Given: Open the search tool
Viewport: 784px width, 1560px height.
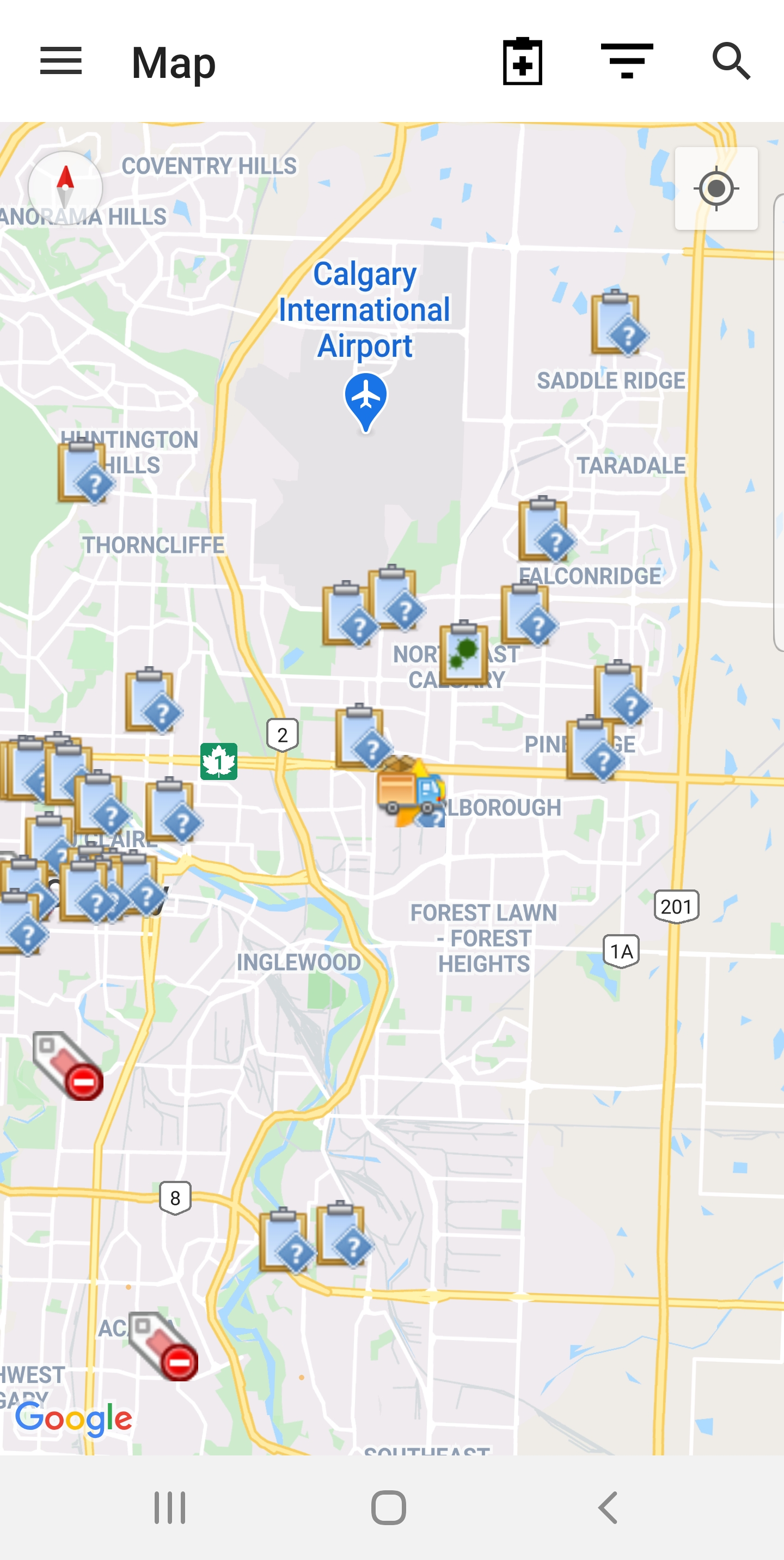Looking at the screenshot, I should (x=731, y=61).
